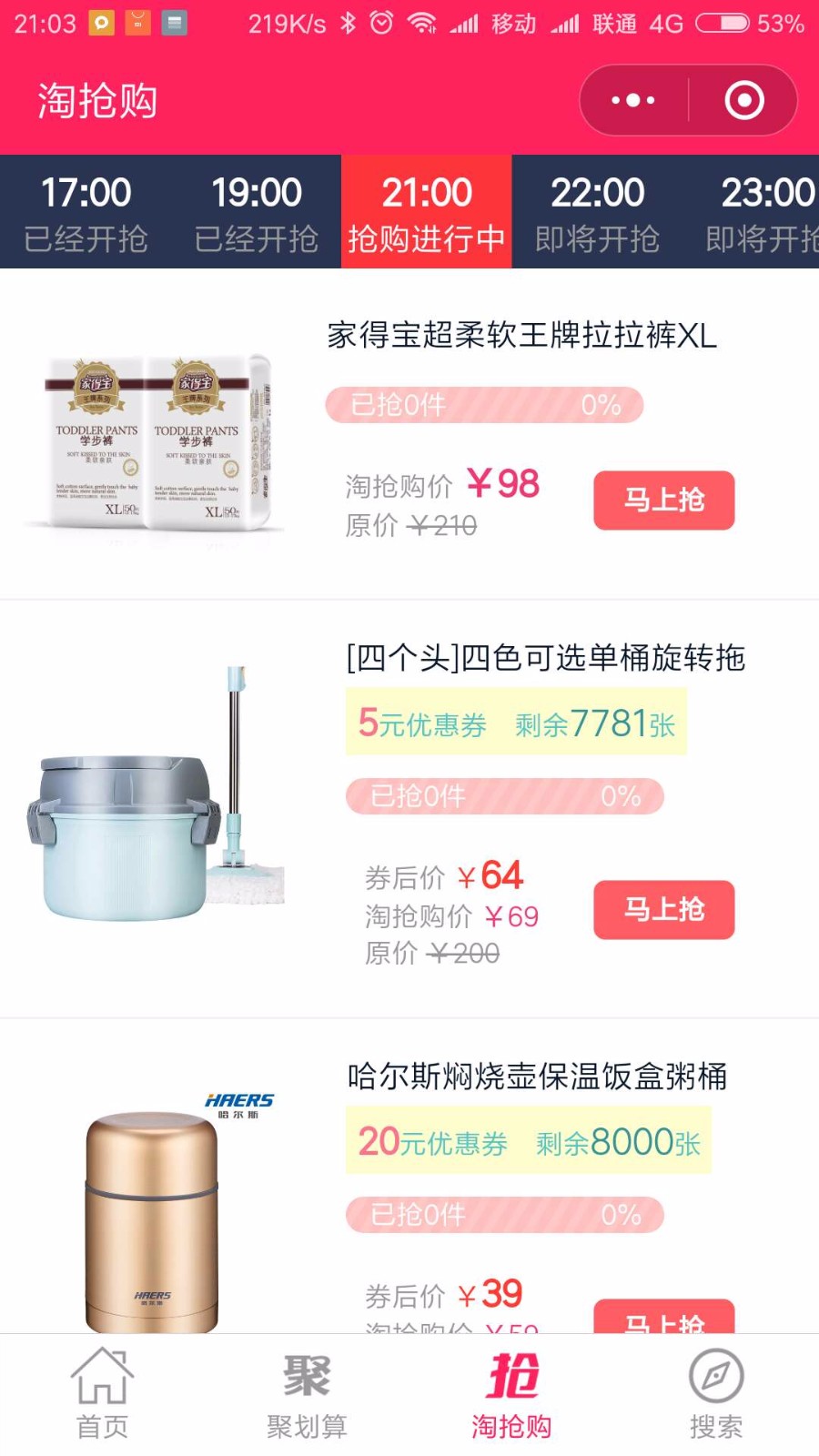Switch to the 聚划算 tab

tap(307, 1394)
